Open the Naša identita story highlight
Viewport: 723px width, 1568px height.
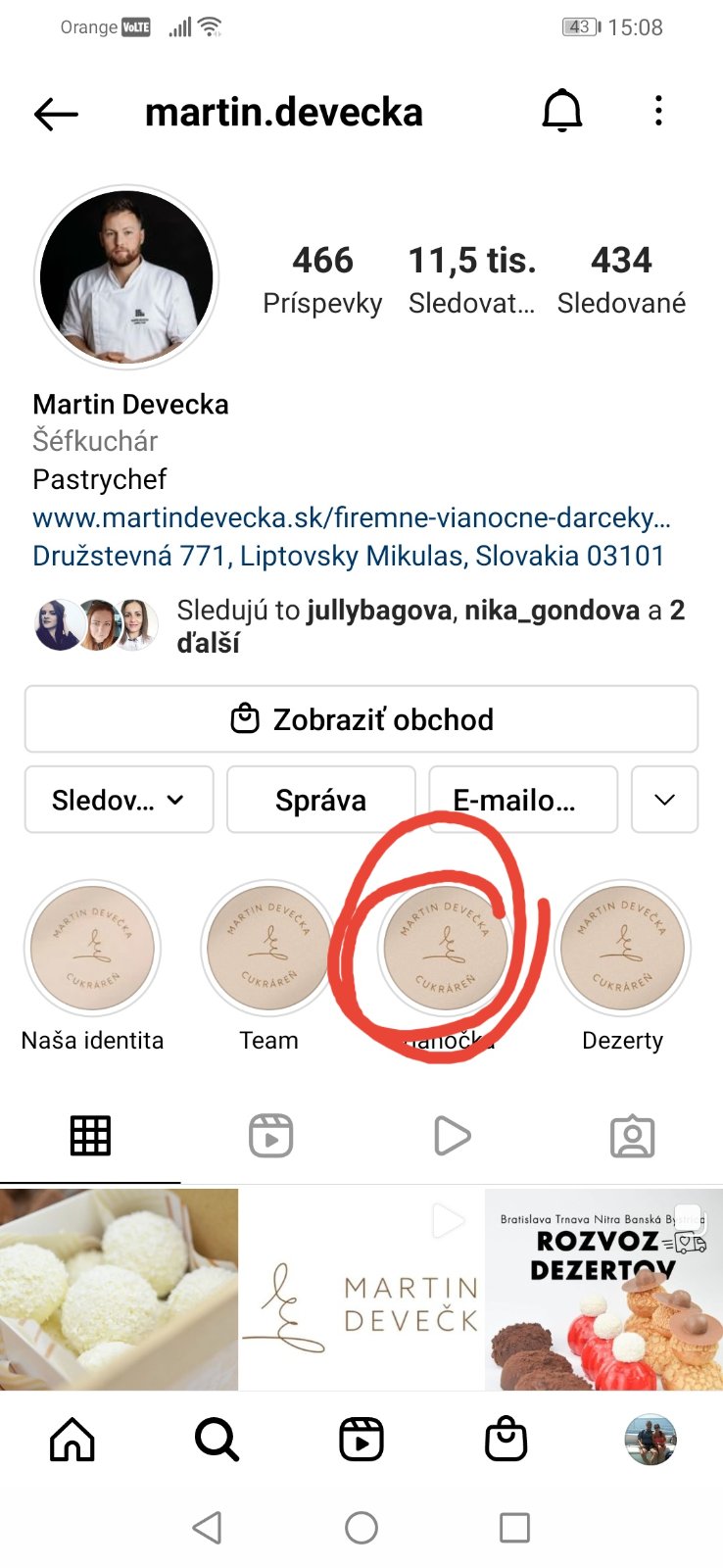pos(93,948)
